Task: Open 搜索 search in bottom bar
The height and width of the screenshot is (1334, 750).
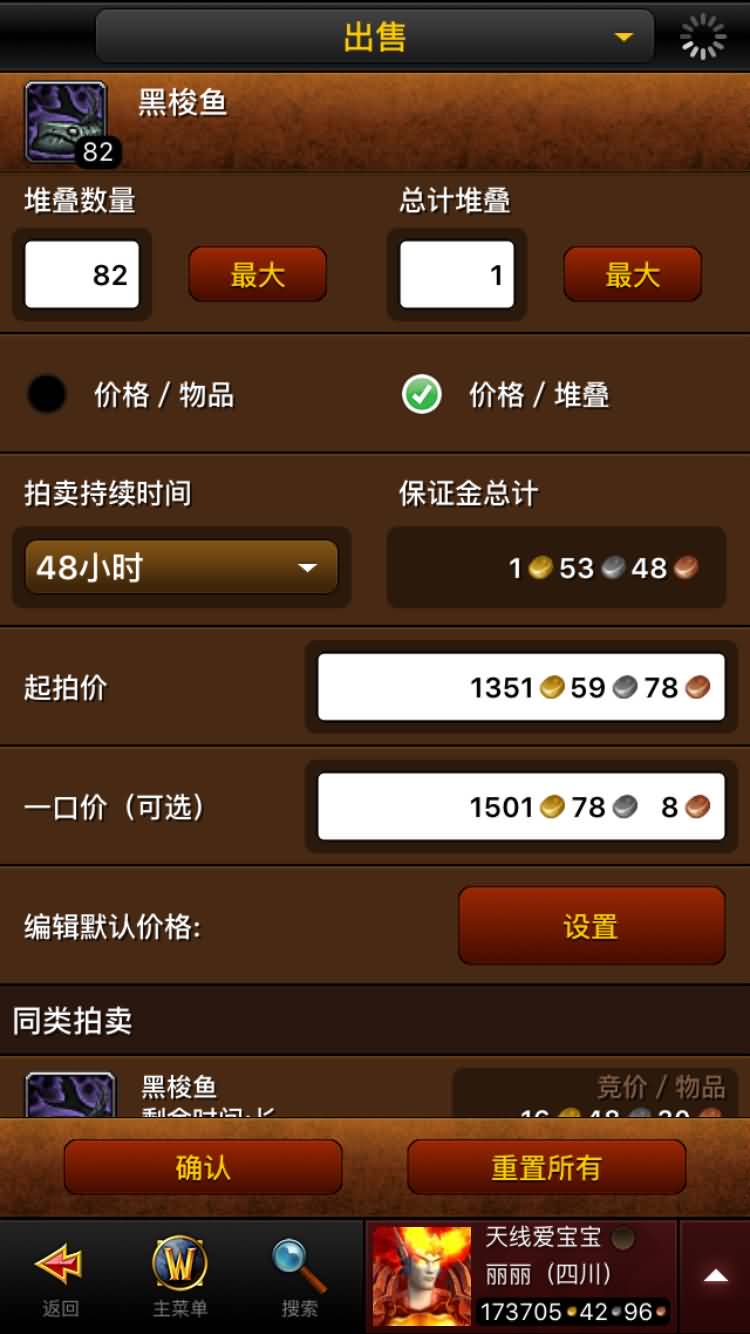Action: (299, 1276)
